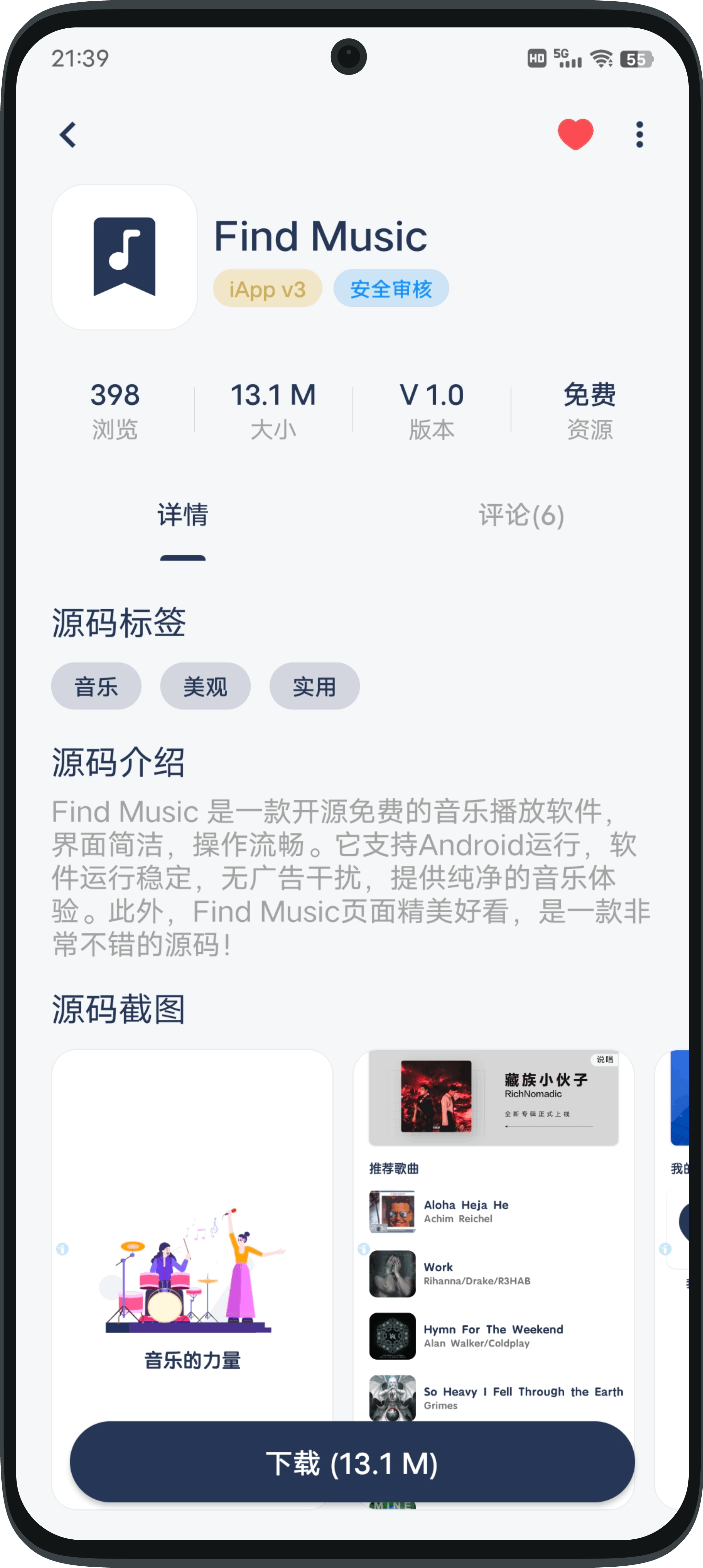Viewport: 703px width, 1568px height.
Task: Tap the 音乐 tag chip
Action: 96,687
